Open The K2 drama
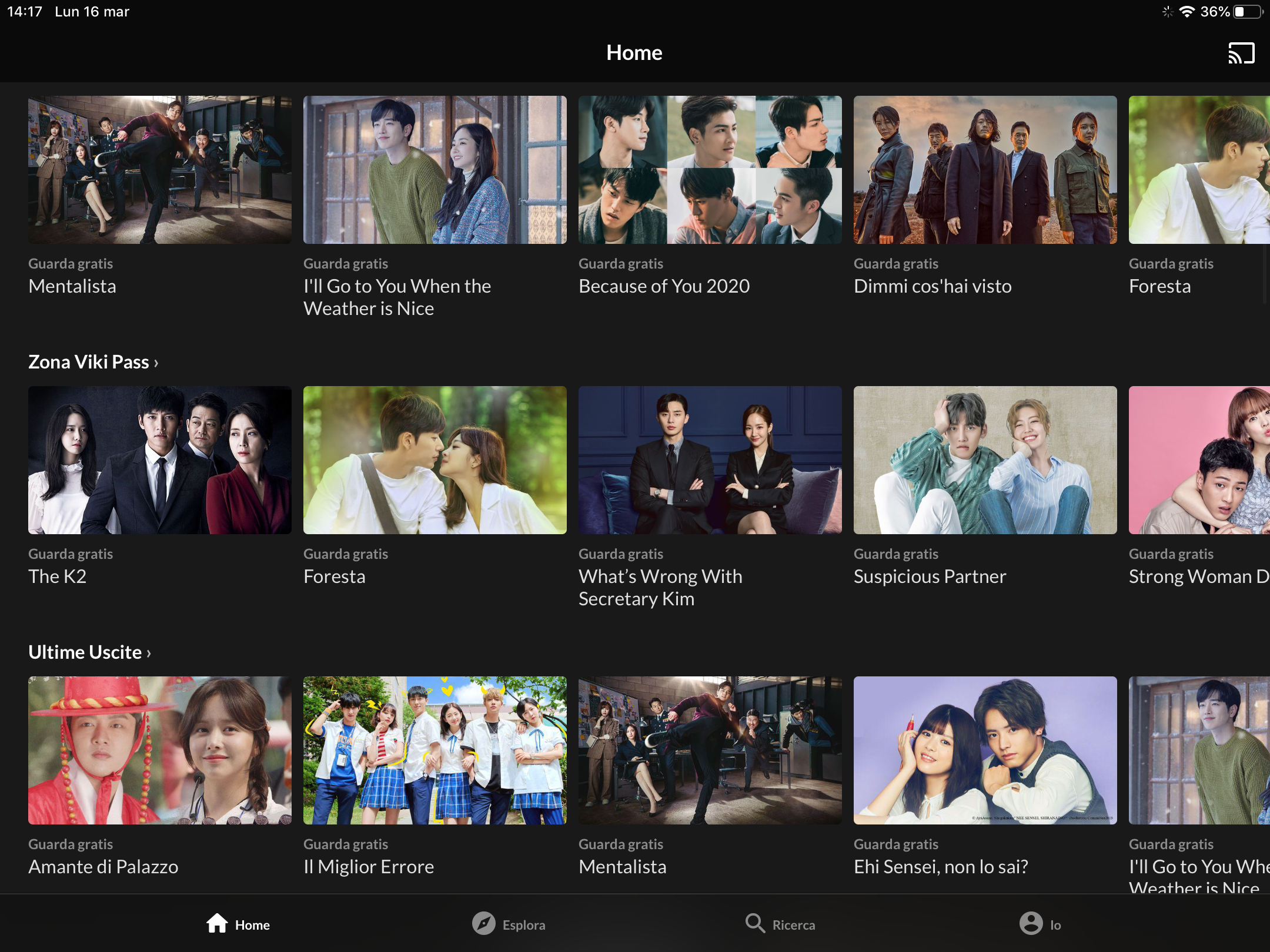This screenshot has width=1270, height=952. tap(159, 460)
